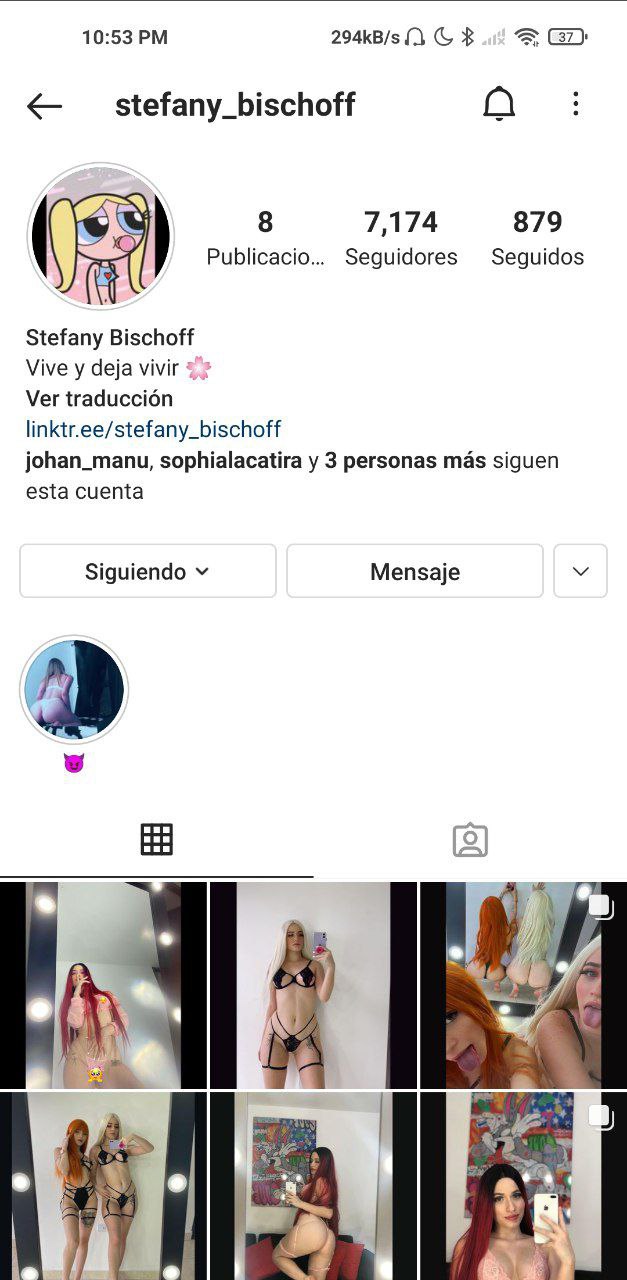Go back with the arrow icon
The image size is (627, 1280).
tap(44, 105)
